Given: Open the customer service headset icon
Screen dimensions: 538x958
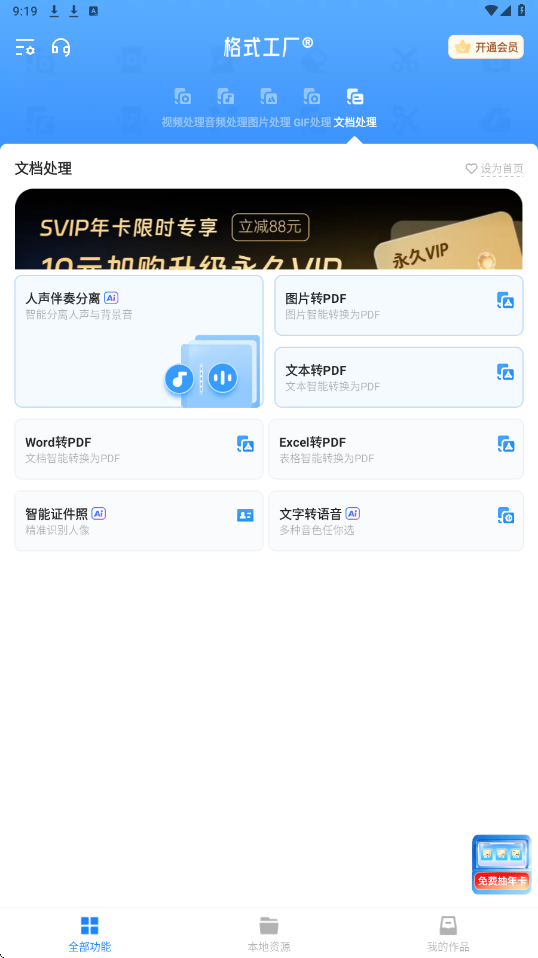Looking at the screenshot, I should pyautogui.click(x=61, y=47).
